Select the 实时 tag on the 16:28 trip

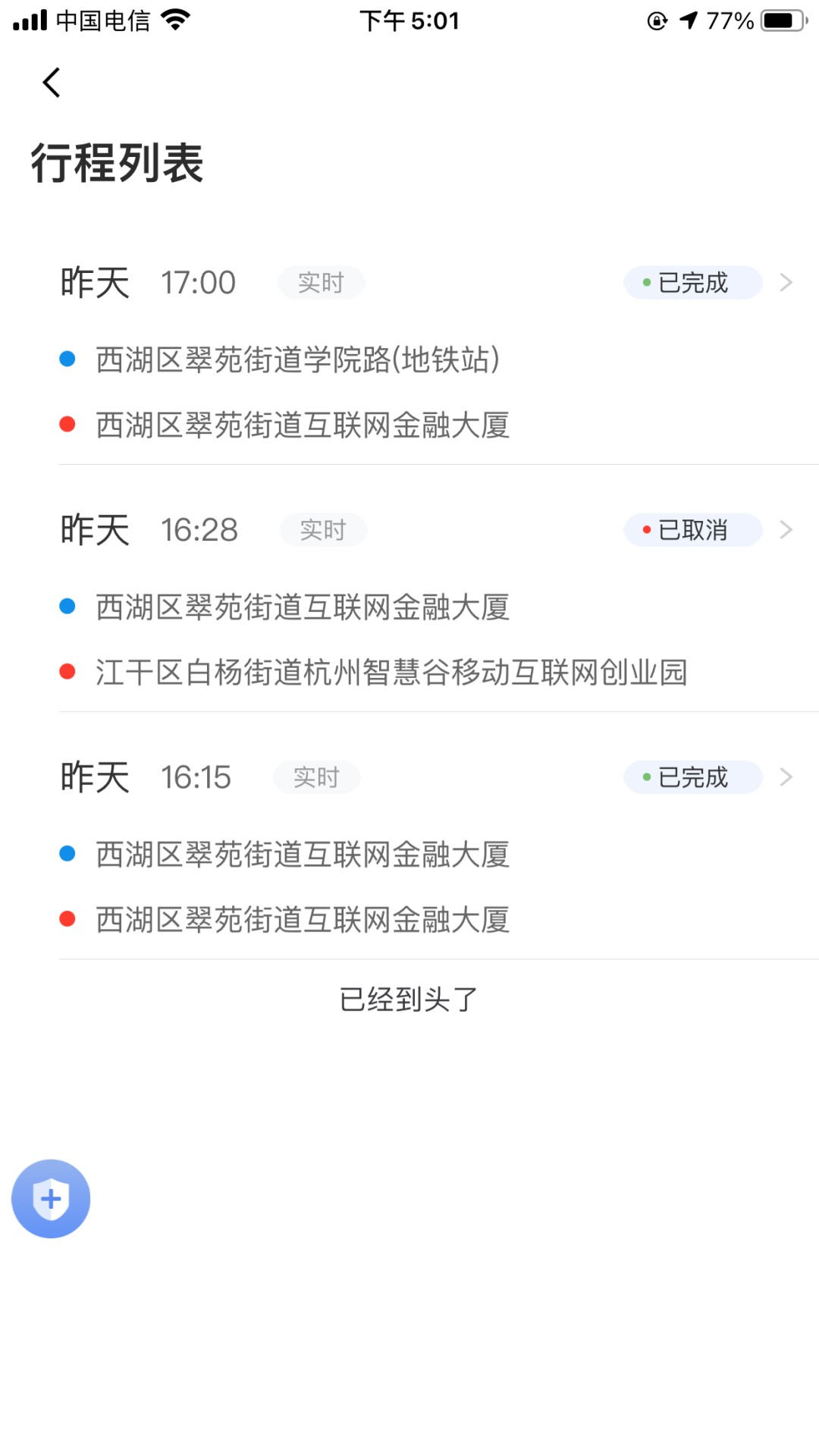323,530
